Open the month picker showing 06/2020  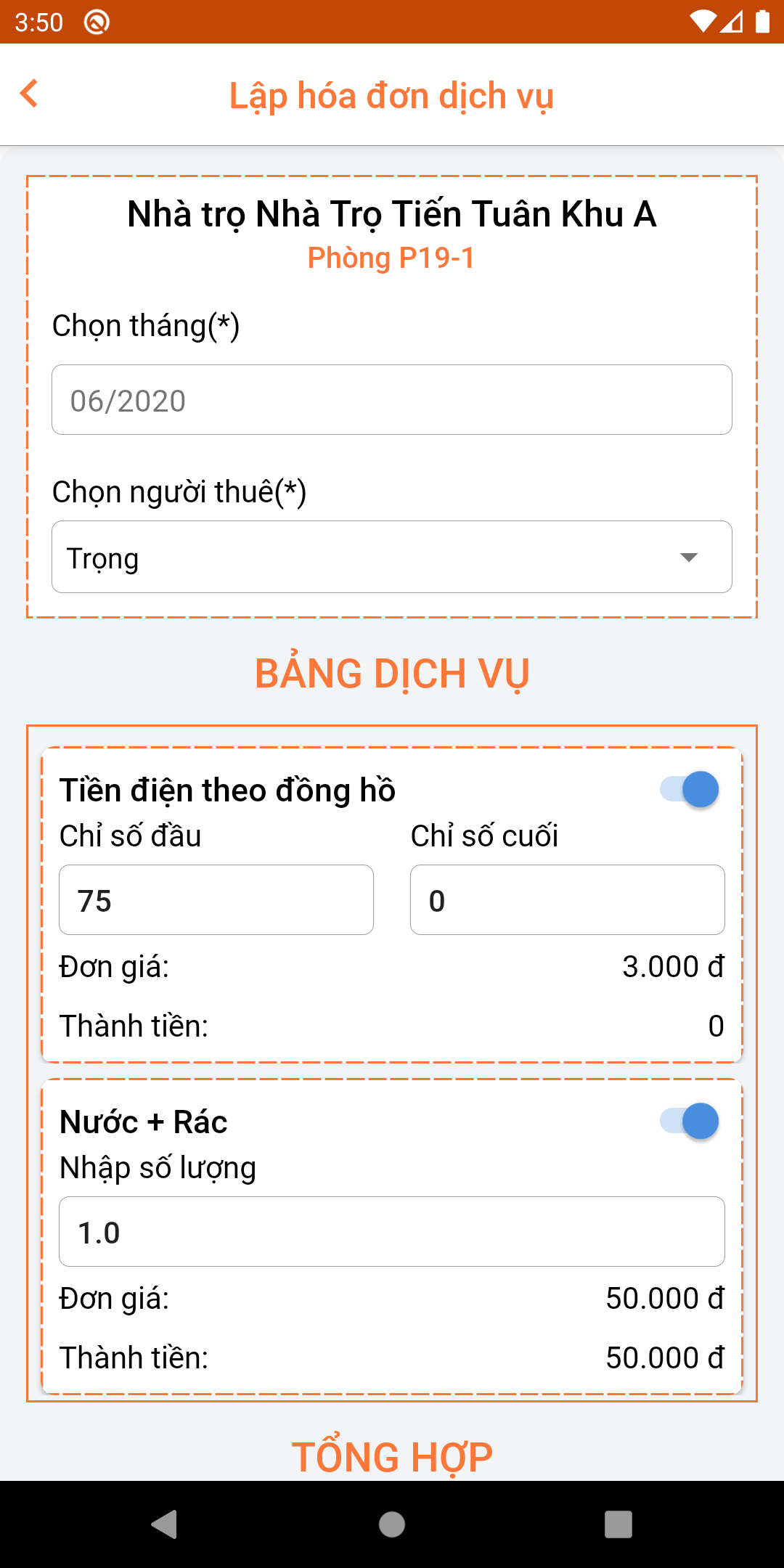391,400
